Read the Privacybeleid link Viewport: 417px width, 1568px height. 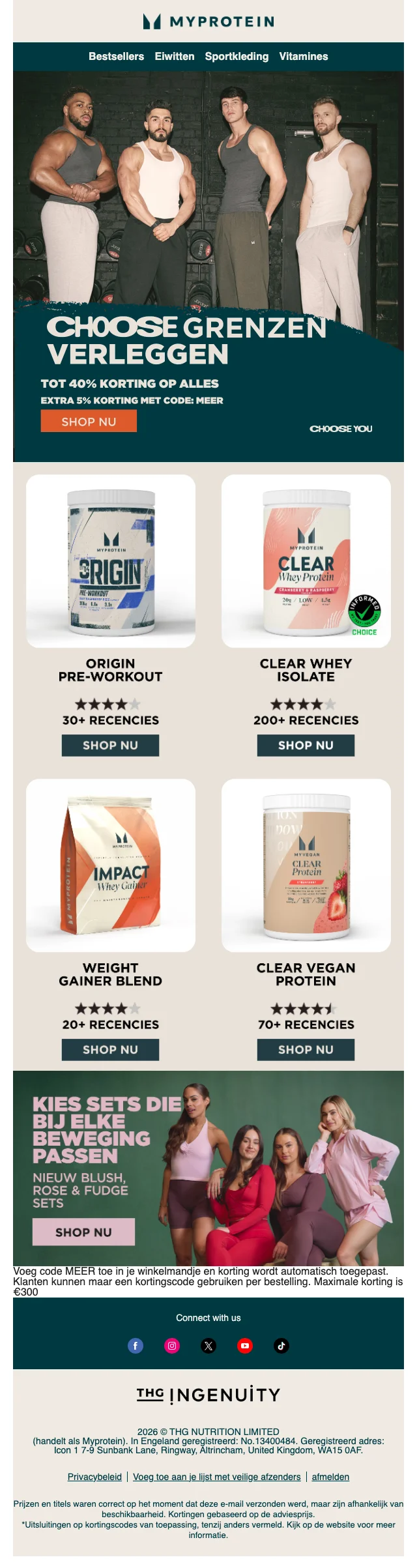(94, 1477)
